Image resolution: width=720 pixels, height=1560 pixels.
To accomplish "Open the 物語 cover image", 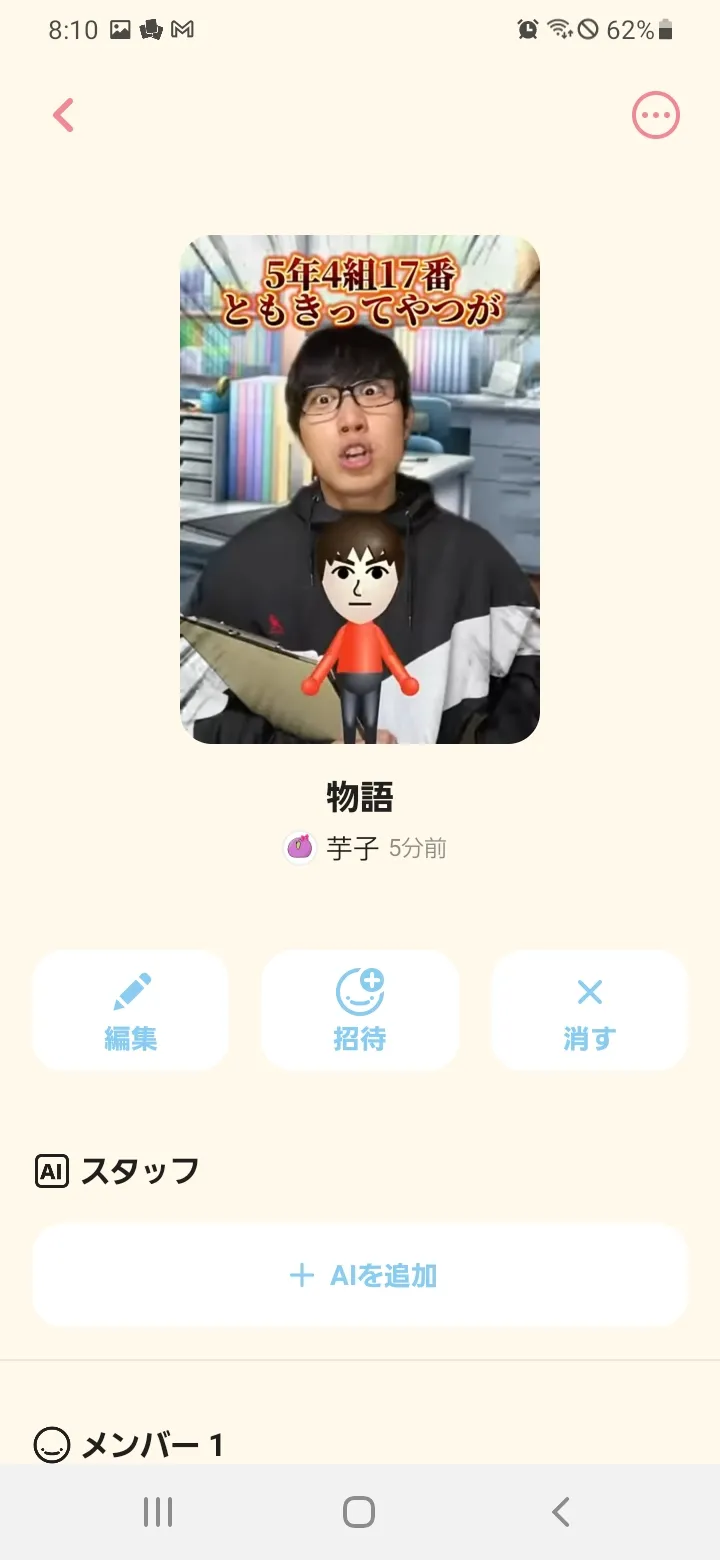I will (x=360, y=489).
